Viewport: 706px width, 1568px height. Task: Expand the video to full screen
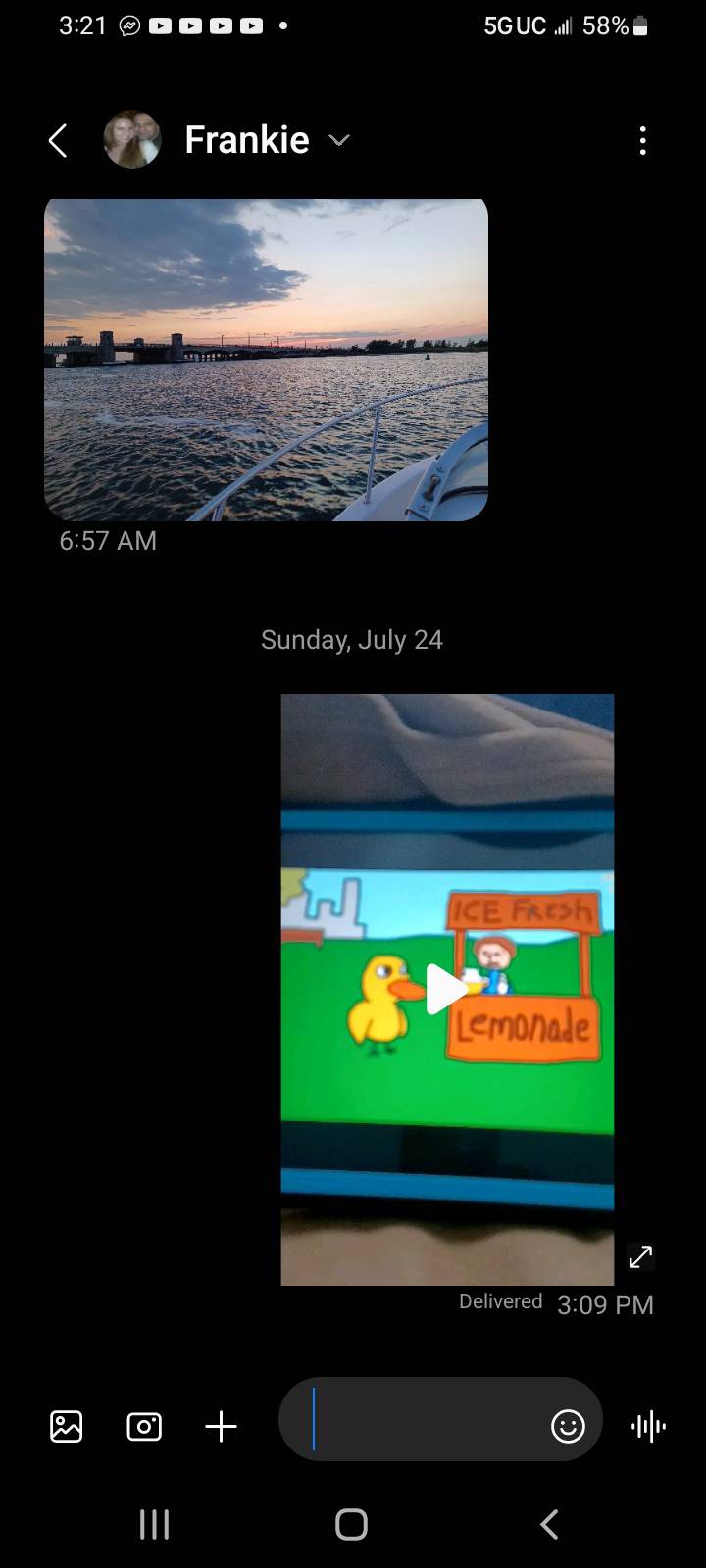pos(640,1255)
